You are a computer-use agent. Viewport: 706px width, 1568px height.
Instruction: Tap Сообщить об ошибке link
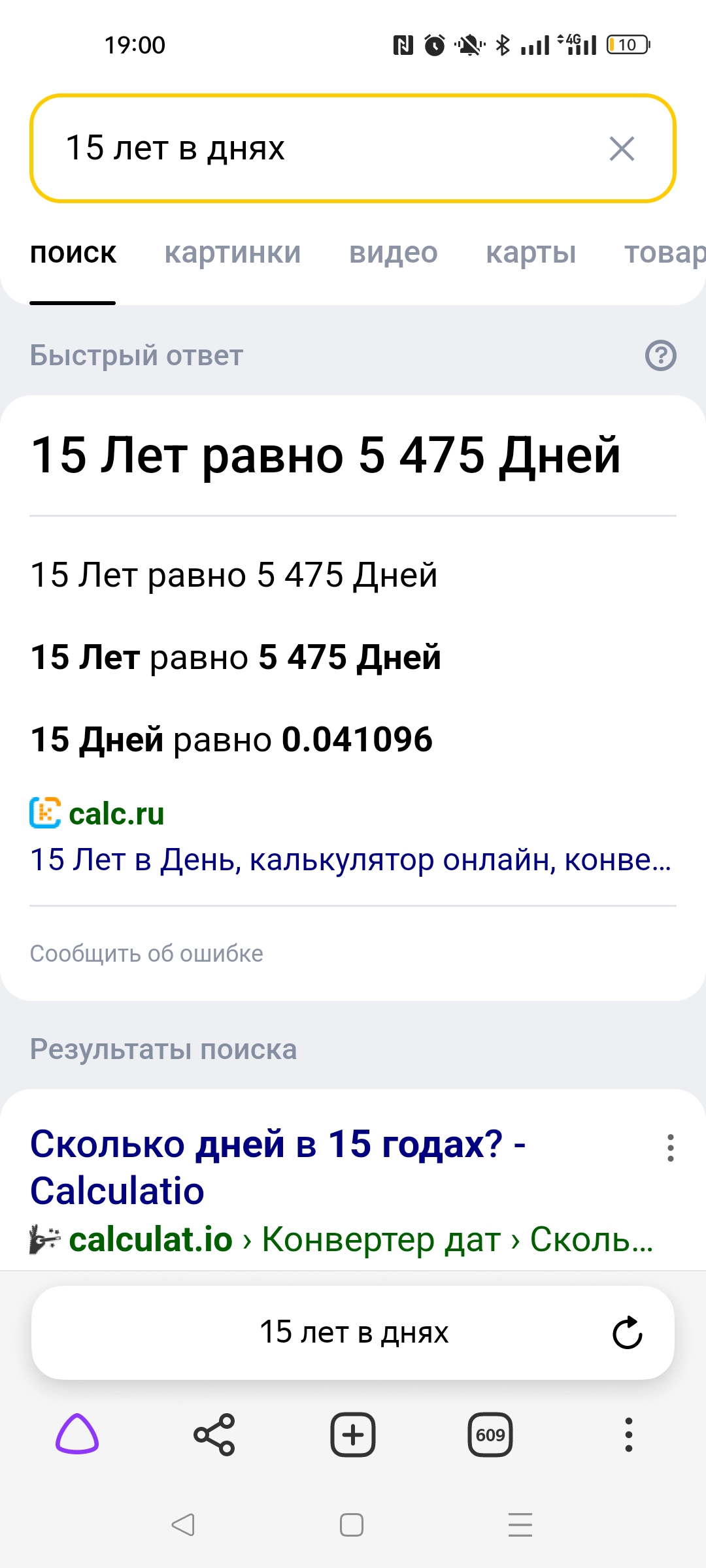[146, 954]
